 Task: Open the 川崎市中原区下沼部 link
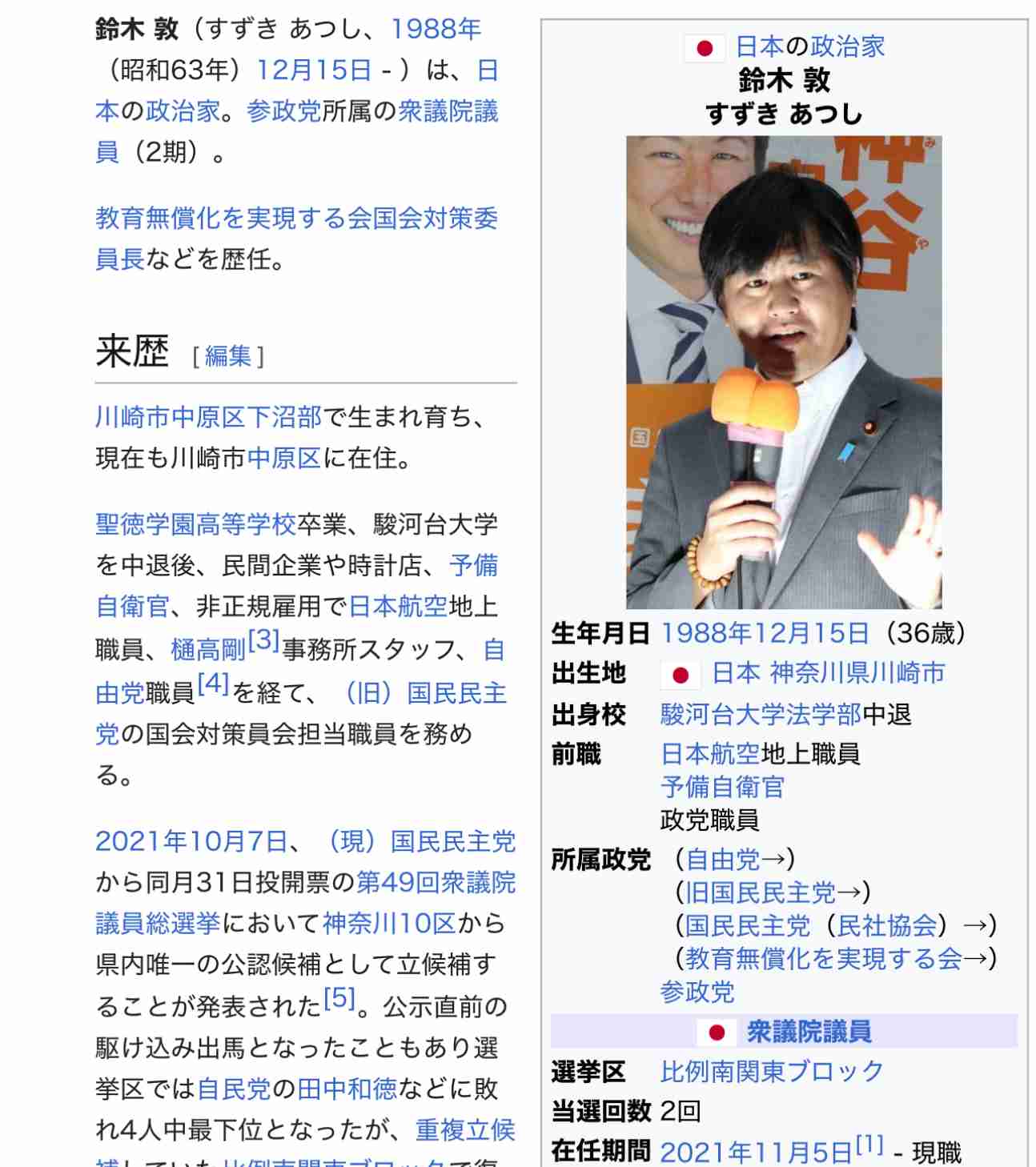click(x=208, y=417)
